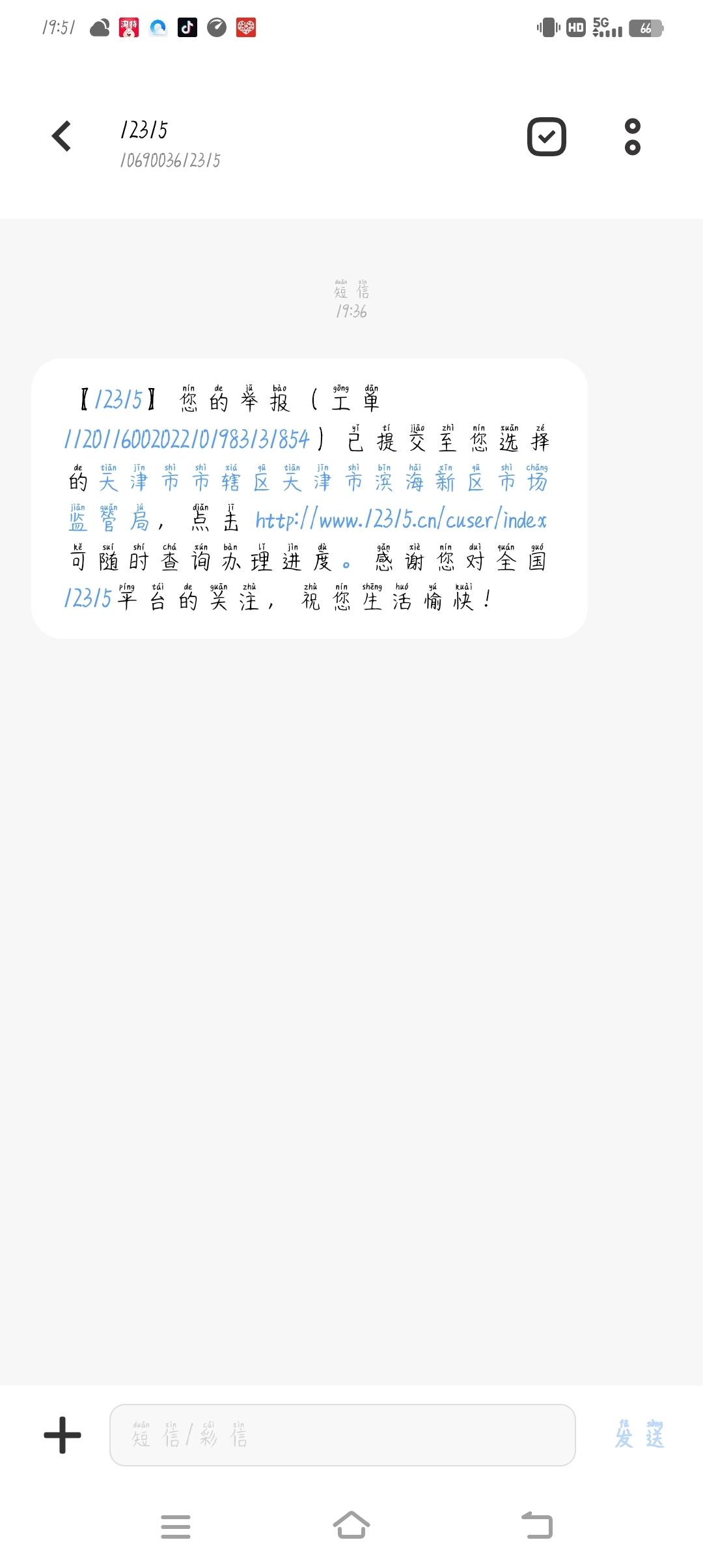Open the plus attachment button

point(62,1435)
